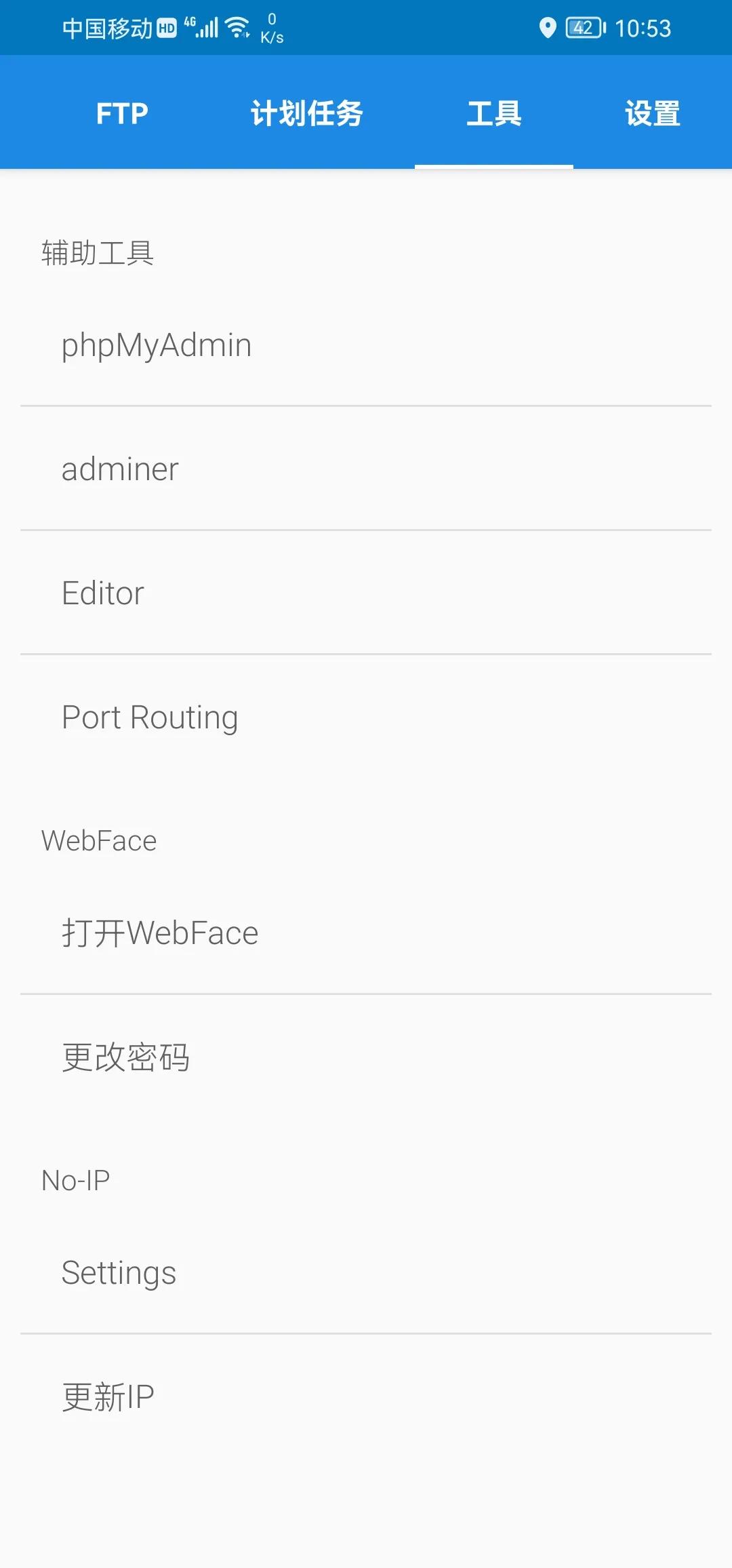Open the 计划任务 tab
Image resolution: width=732 pixels, height=1568 pixels.
[x=308, y=113]
